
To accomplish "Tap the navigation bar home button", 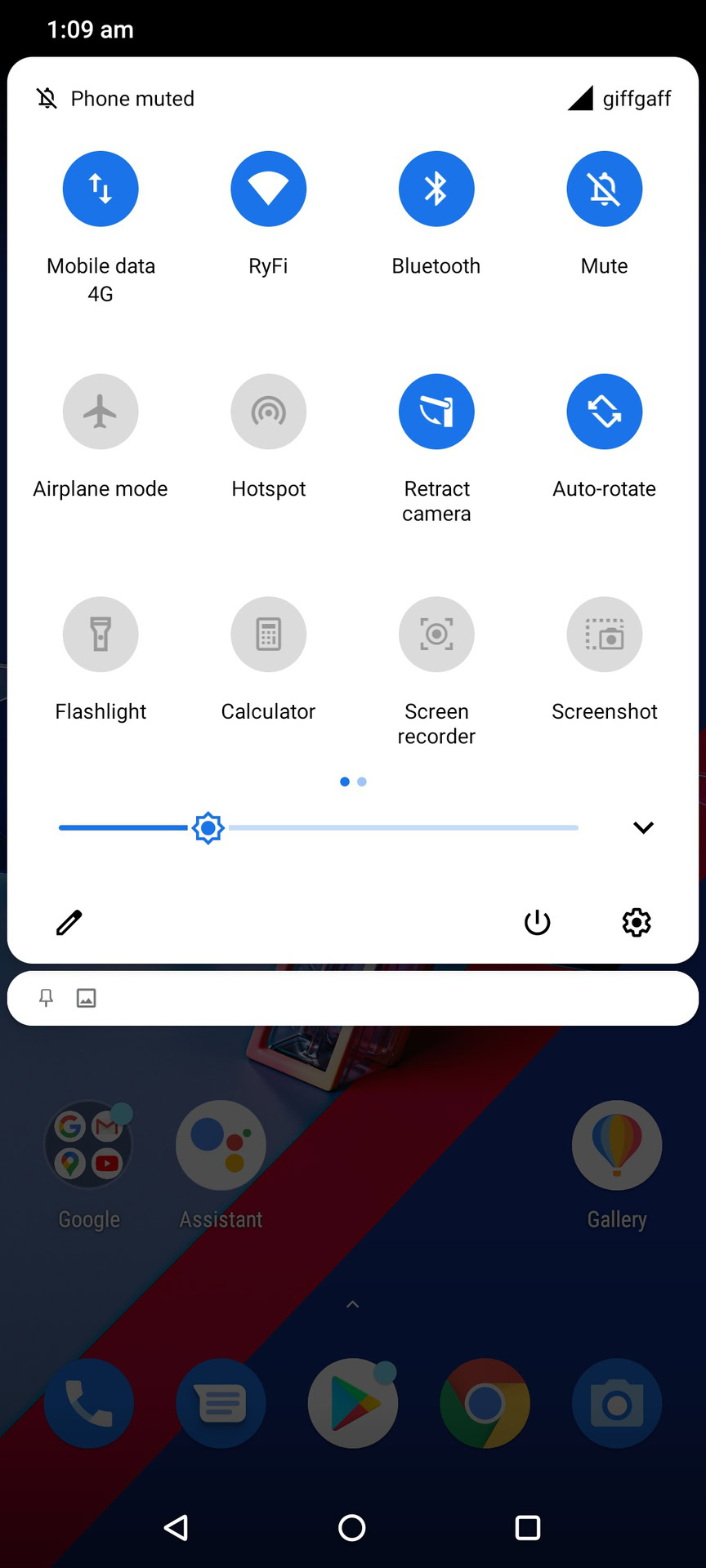I will pos(352,1527).
